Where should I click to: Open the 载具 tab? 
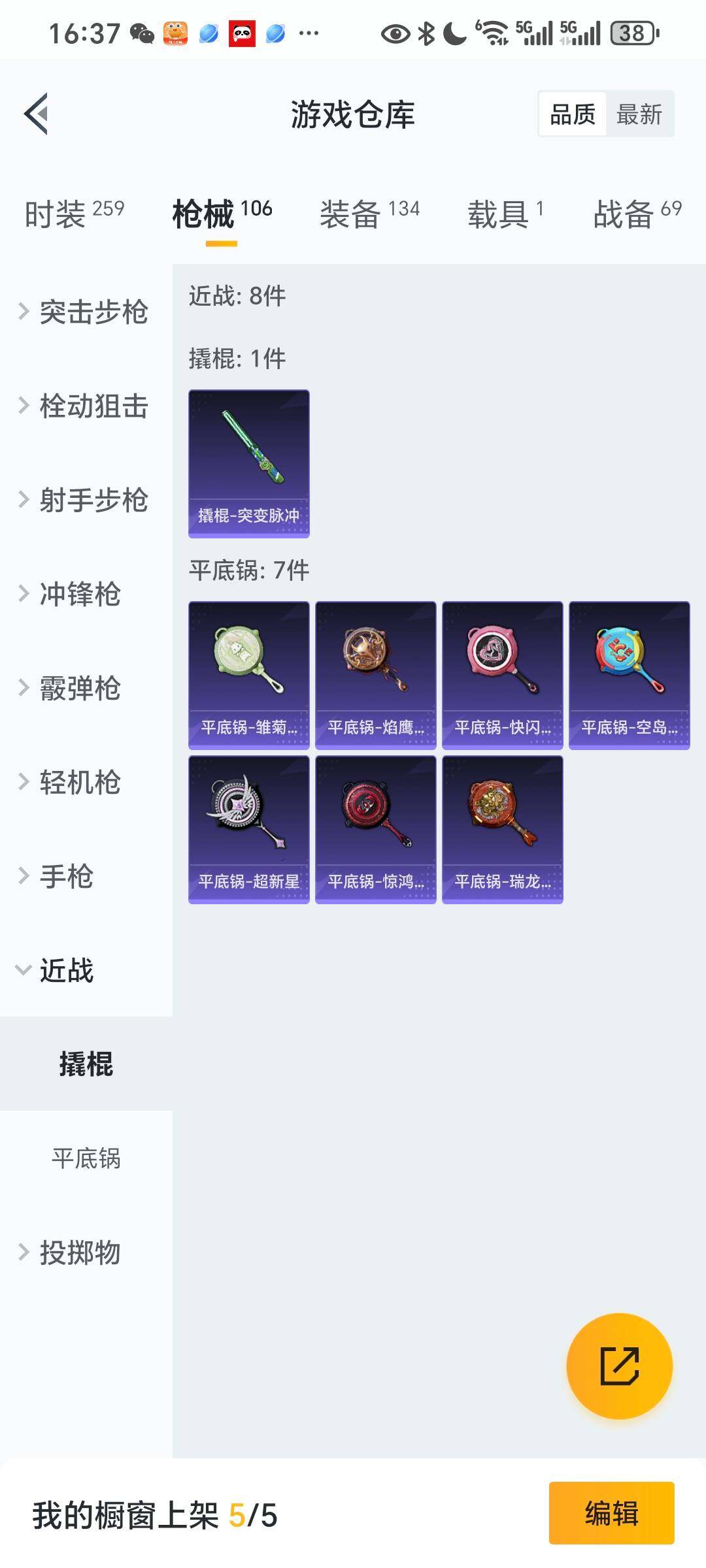pos(505,214)
